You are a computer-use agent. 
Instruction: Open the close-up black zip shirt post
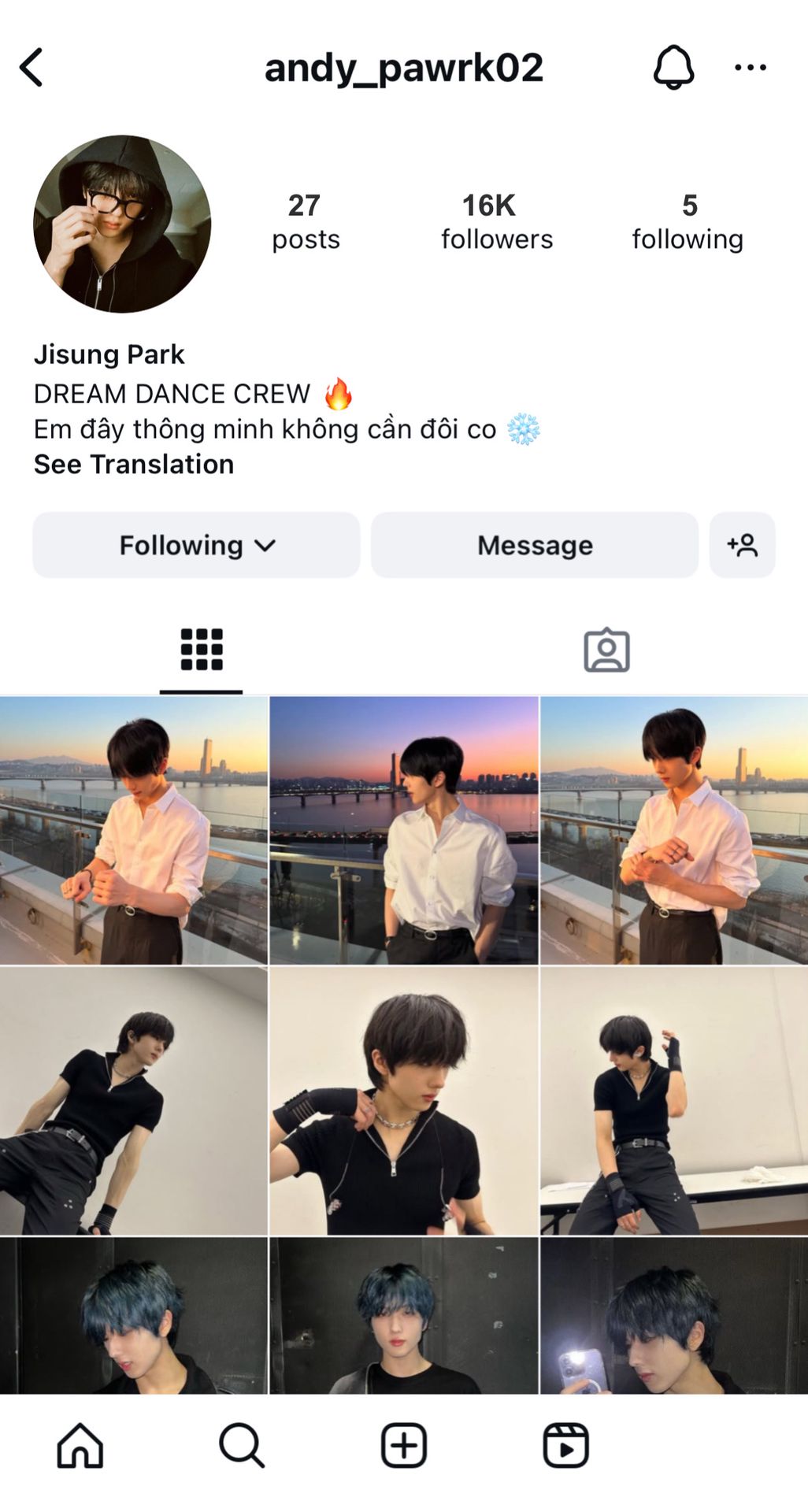click(x=404, y=1101)
